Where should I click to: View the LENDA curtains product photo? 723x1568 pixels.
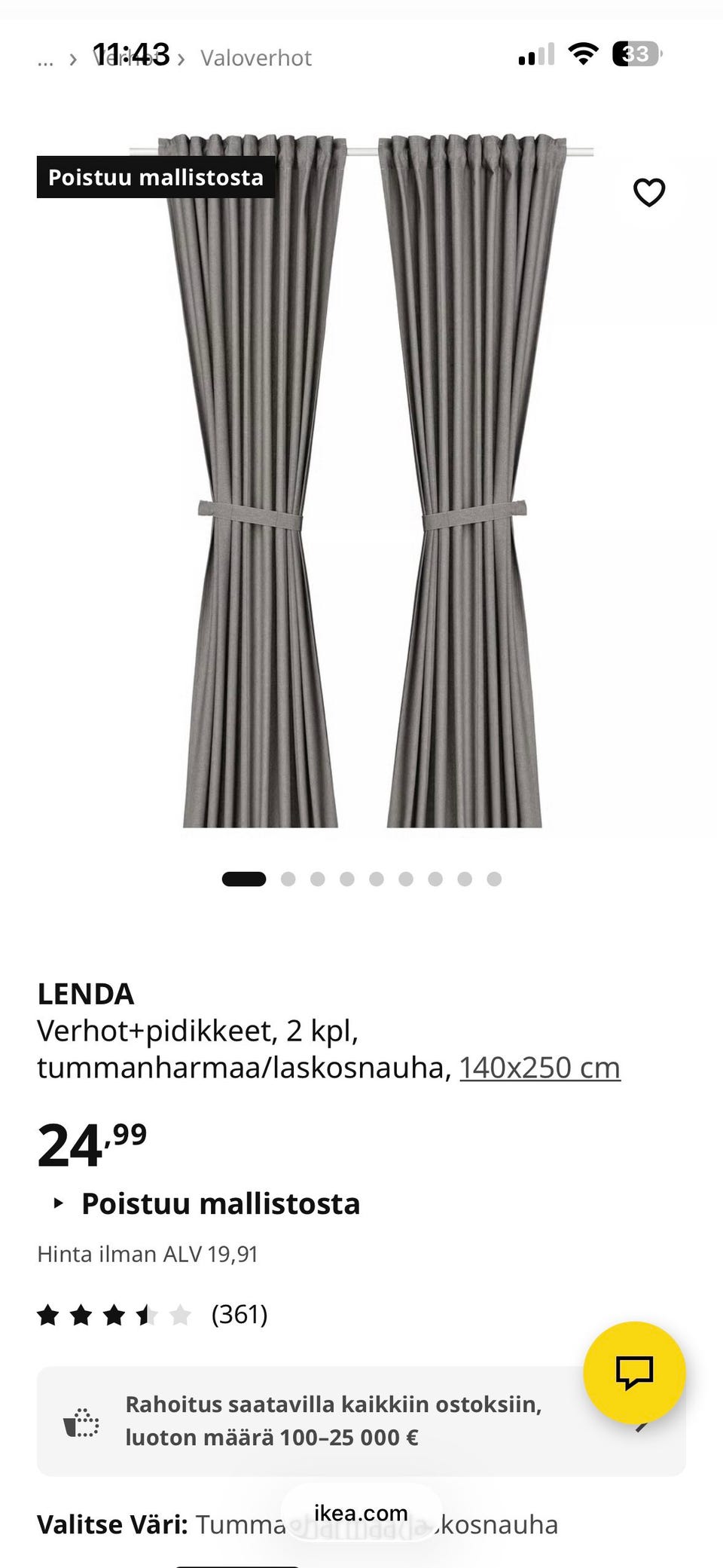(361, 482)
